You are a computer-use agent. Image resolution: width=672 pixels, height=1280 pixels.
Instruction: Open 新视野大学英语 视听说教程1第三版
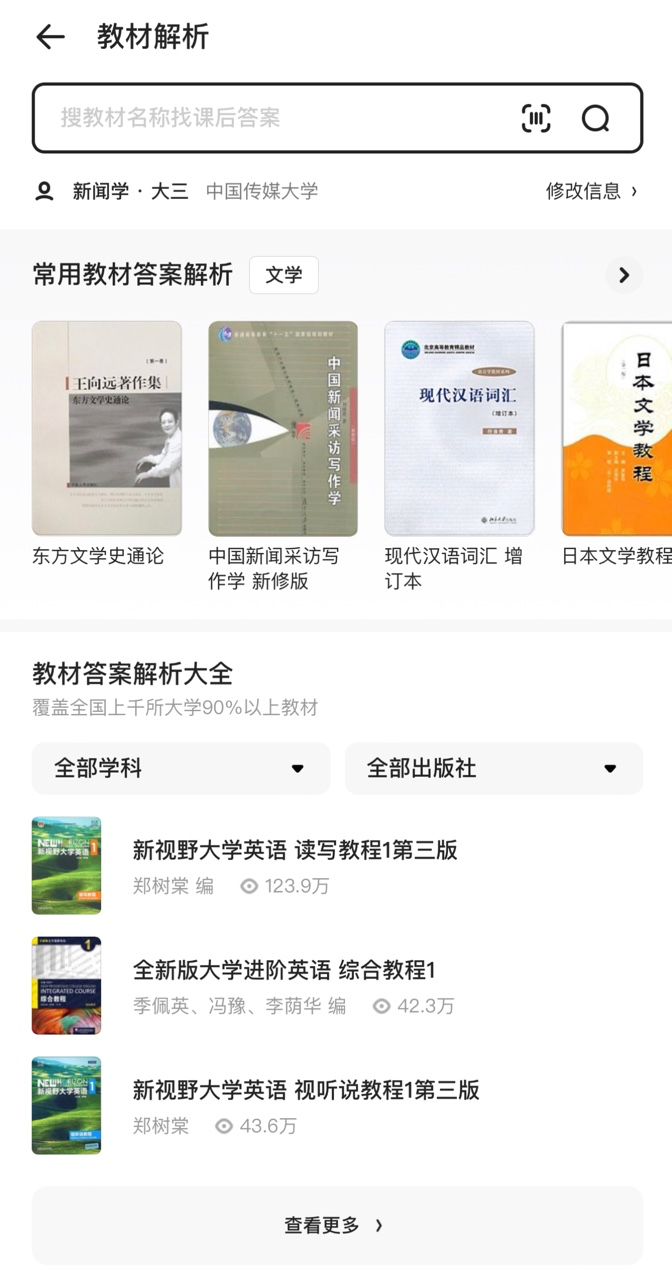[x=306, y=1090]
